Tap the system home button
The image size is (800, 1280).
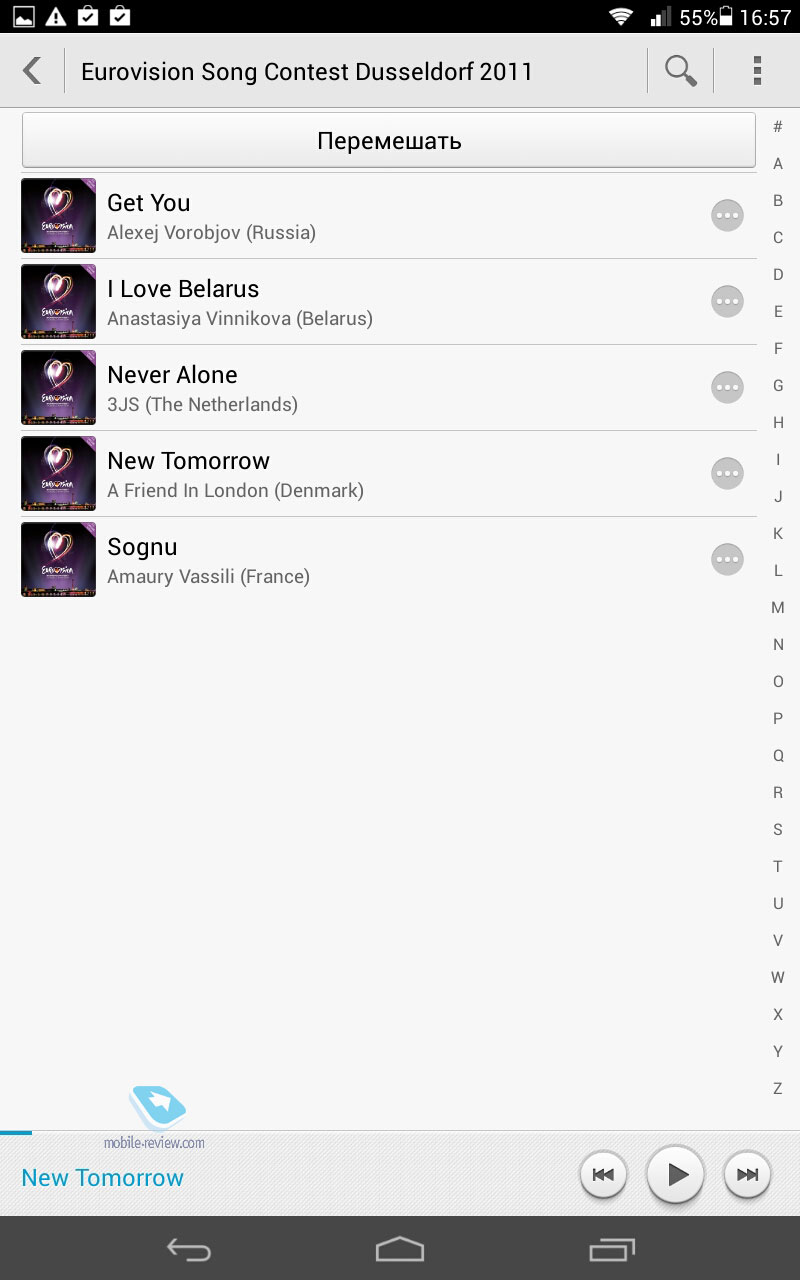pos(400,1249)
